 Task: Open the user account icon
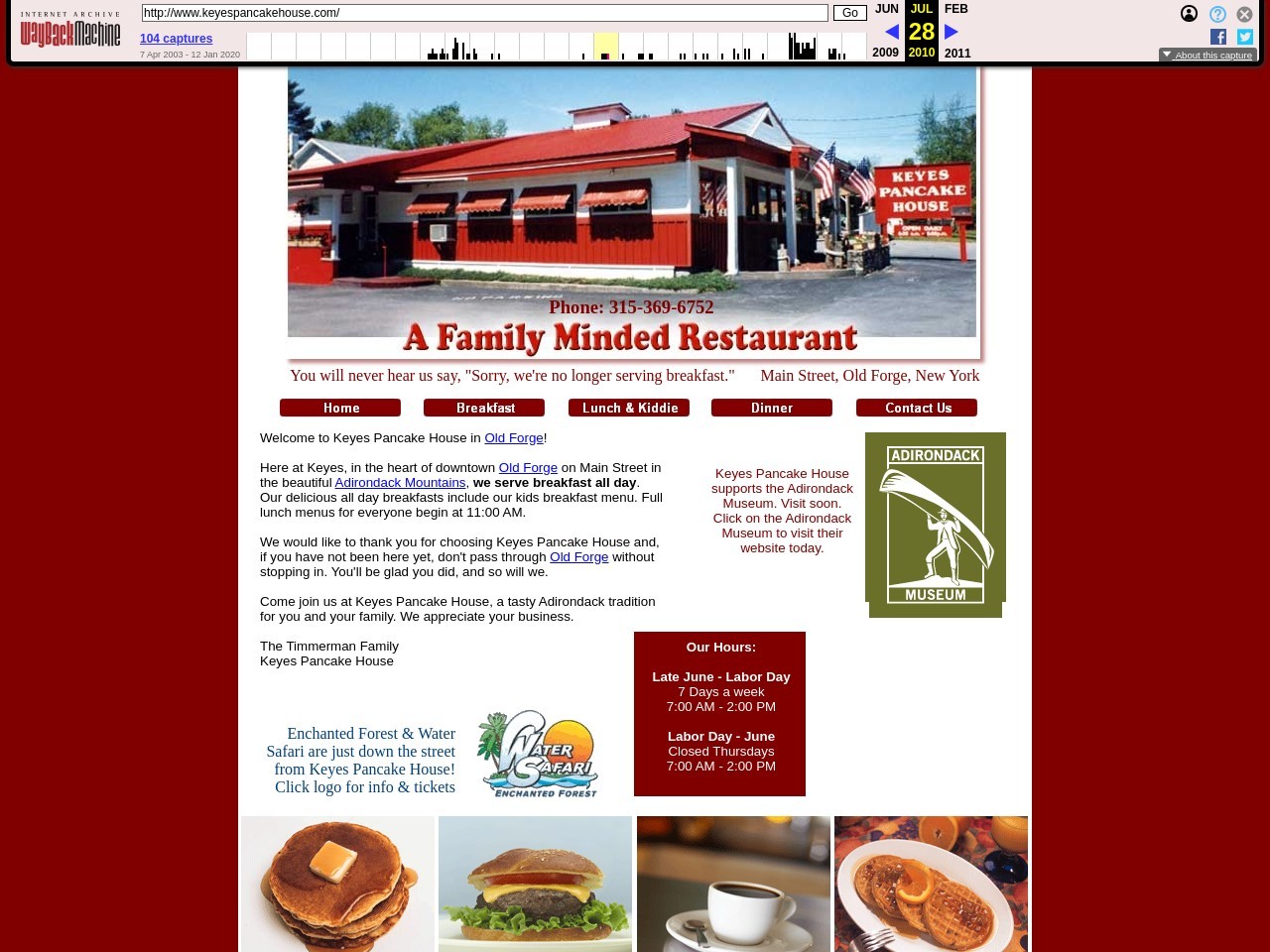pos(1189,14)
